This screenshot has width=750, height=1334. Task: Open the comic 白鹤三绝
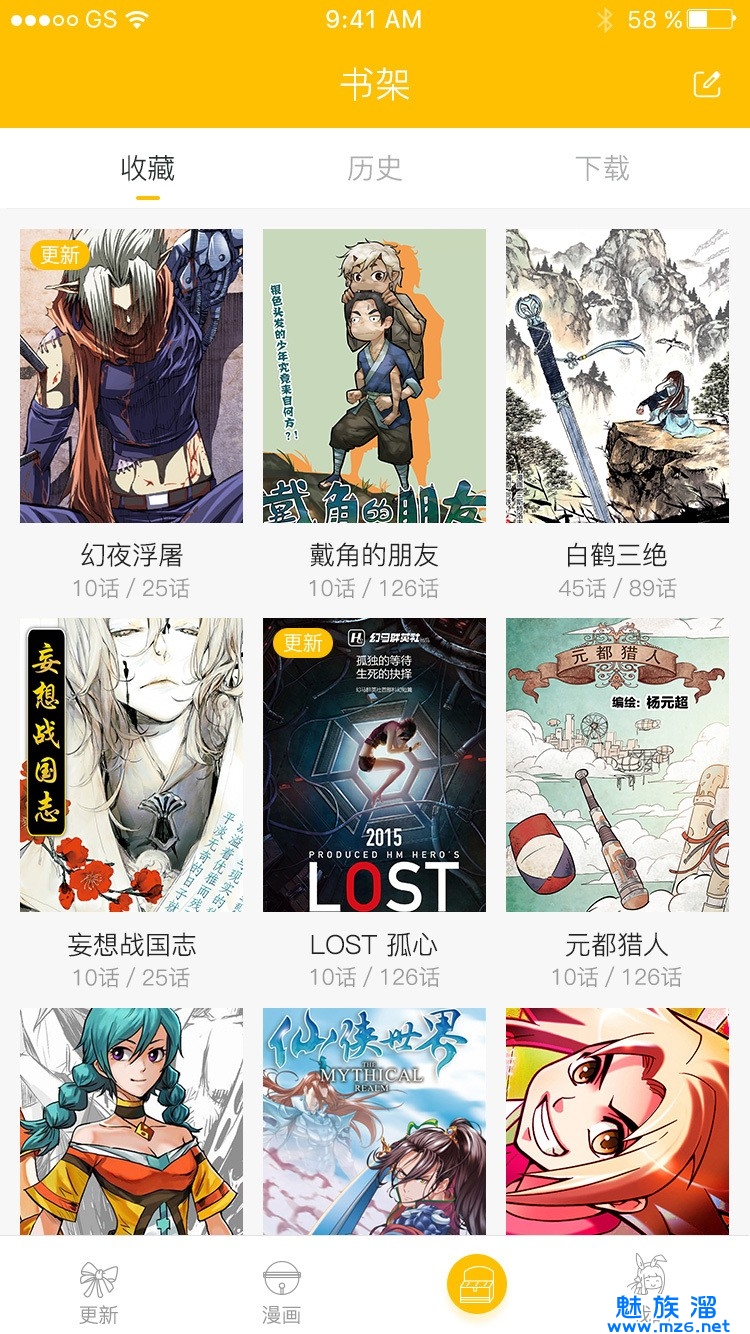[x=617, y=376]
